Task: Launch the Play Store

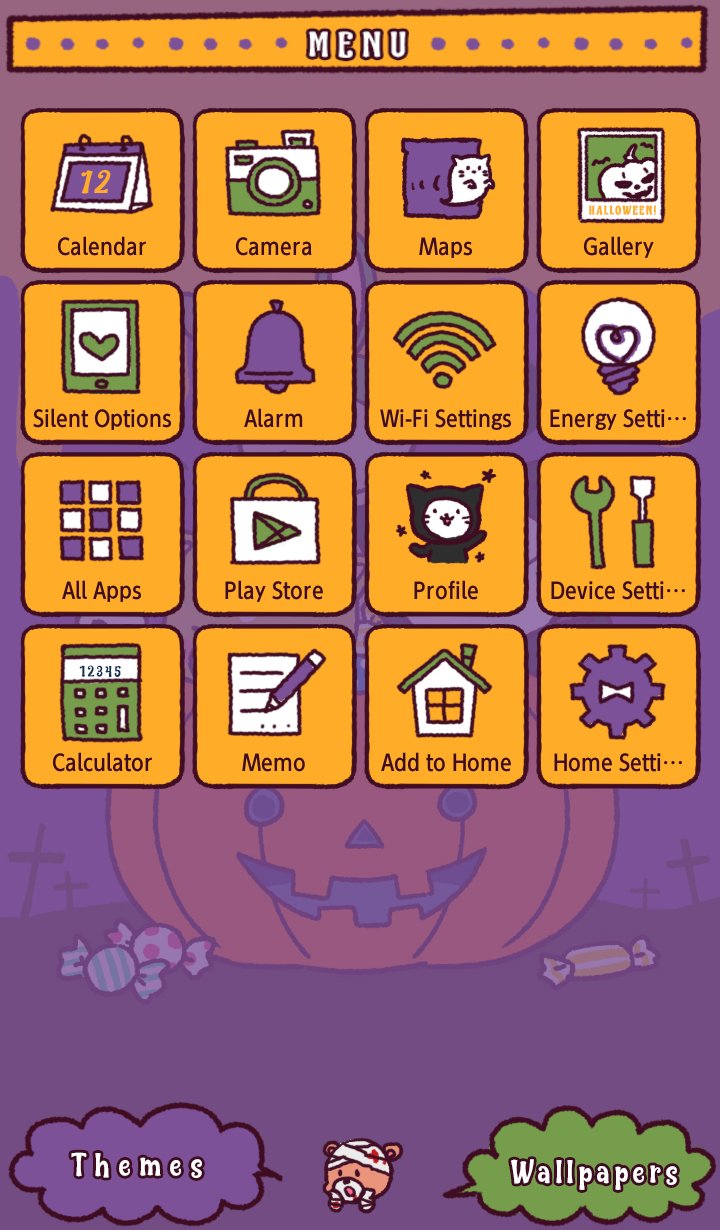Action: pyautogui.click(x=274, y=534)
